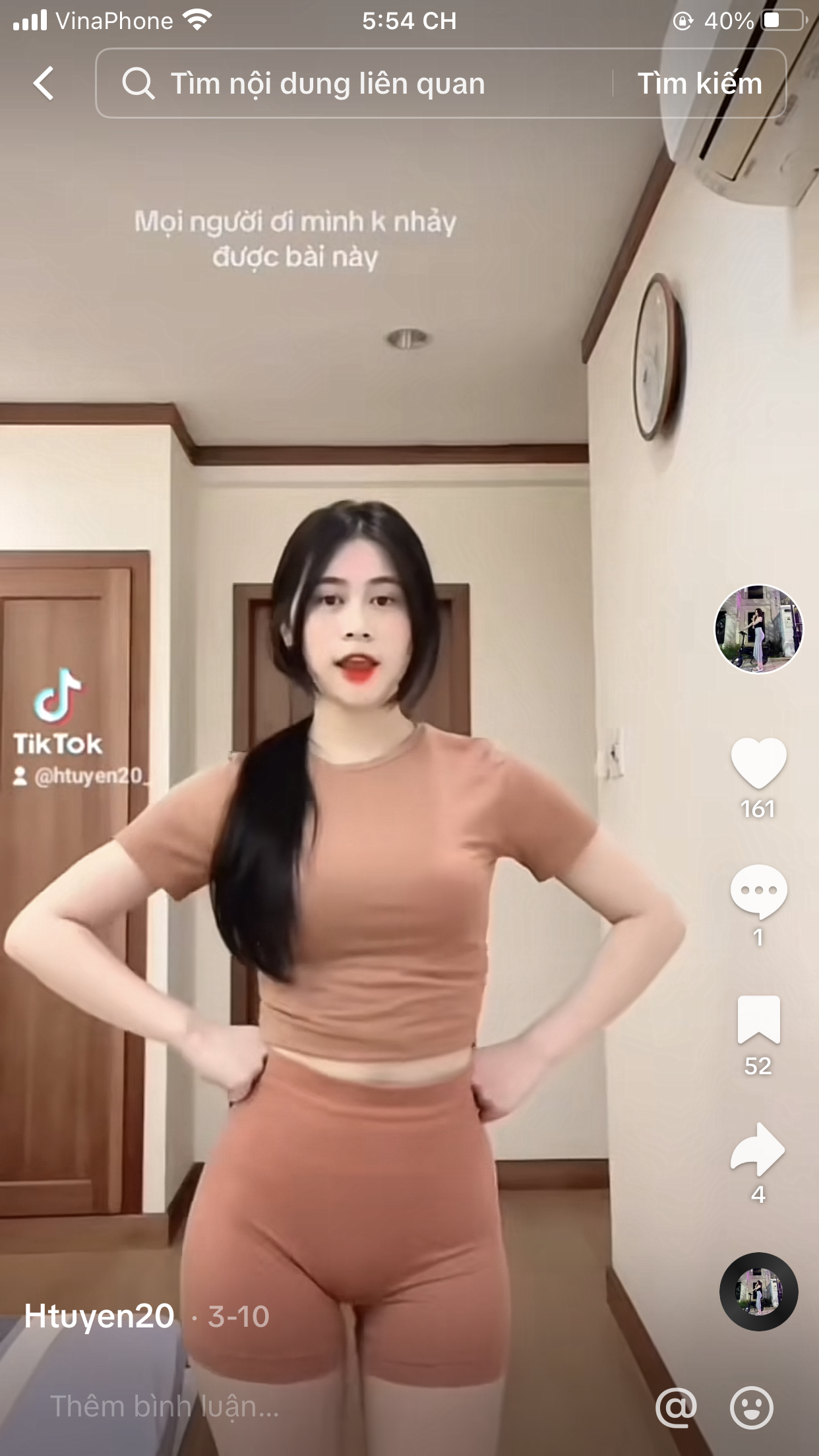This screenshot has height=1456, width=819.
Task: Mention someone with the @ icon
Action: click(x=676, y=1407)
